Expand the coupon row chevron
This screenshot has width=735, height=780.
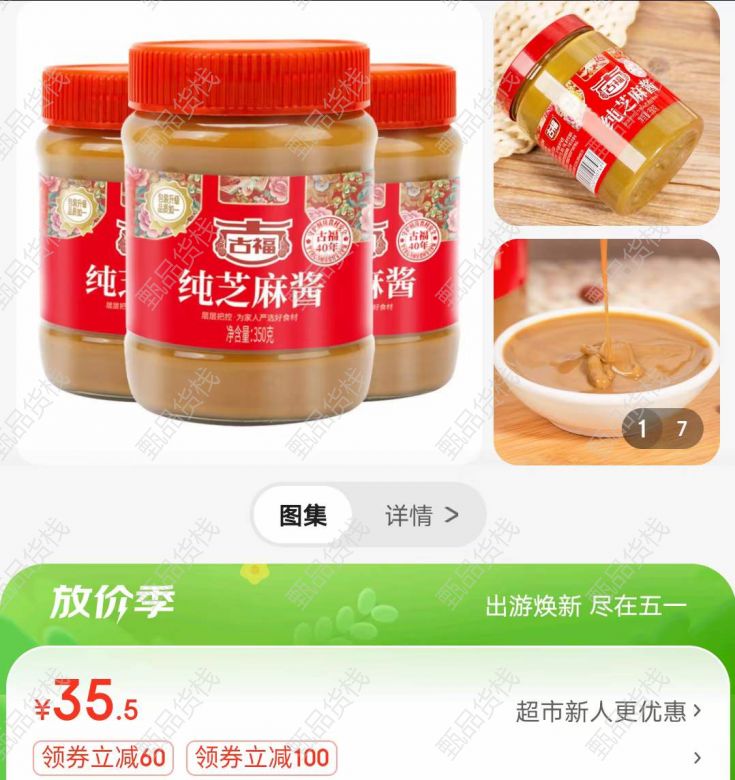click(x=697, y=758)
